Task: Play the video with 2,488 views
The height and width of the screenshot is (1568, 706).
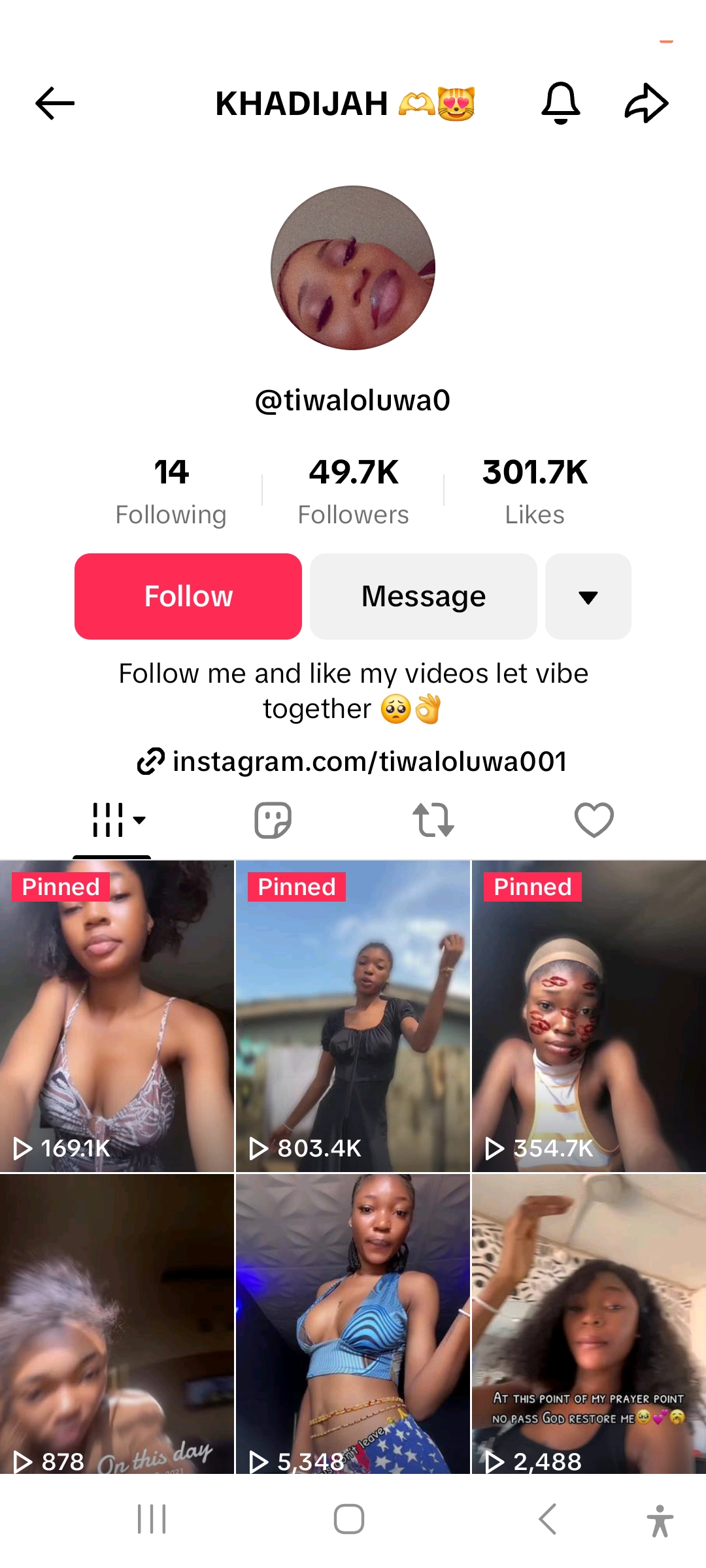Action: pyautogui.click(x=588, y=1323)
